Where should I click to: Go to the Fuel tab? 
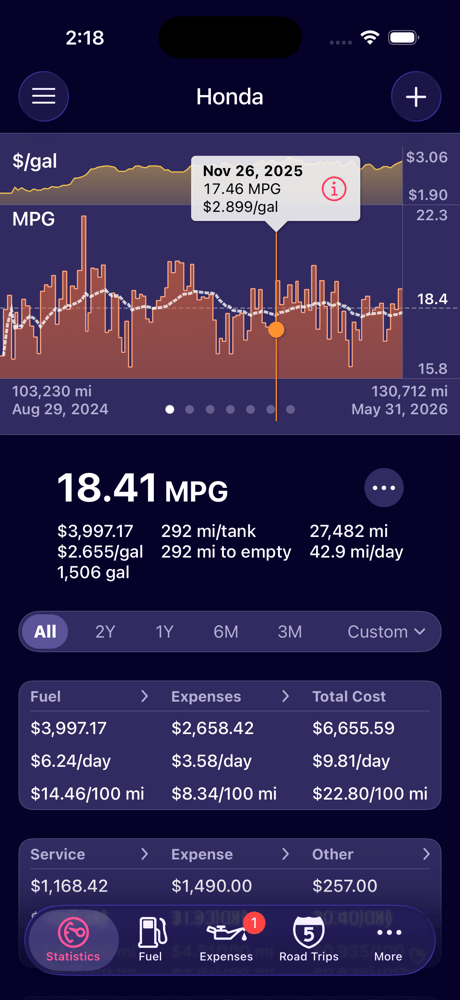pyautogui.click(x=150, y=939)
